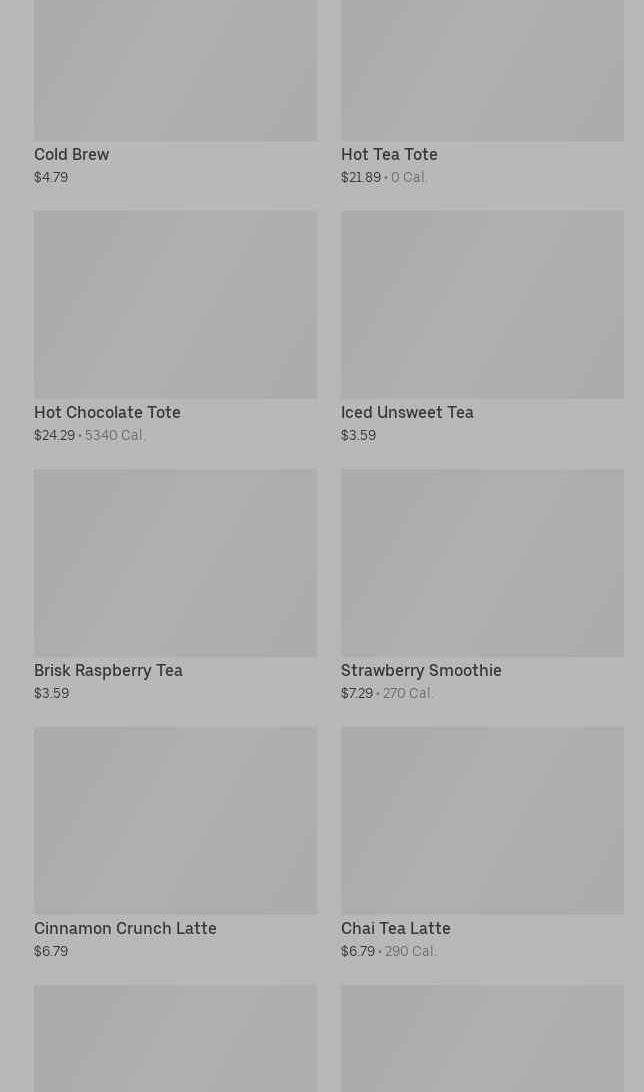Choose Brisk Raspberry Tea
644x1092 pixels.
pyautogui.click(x=175, y=586)
